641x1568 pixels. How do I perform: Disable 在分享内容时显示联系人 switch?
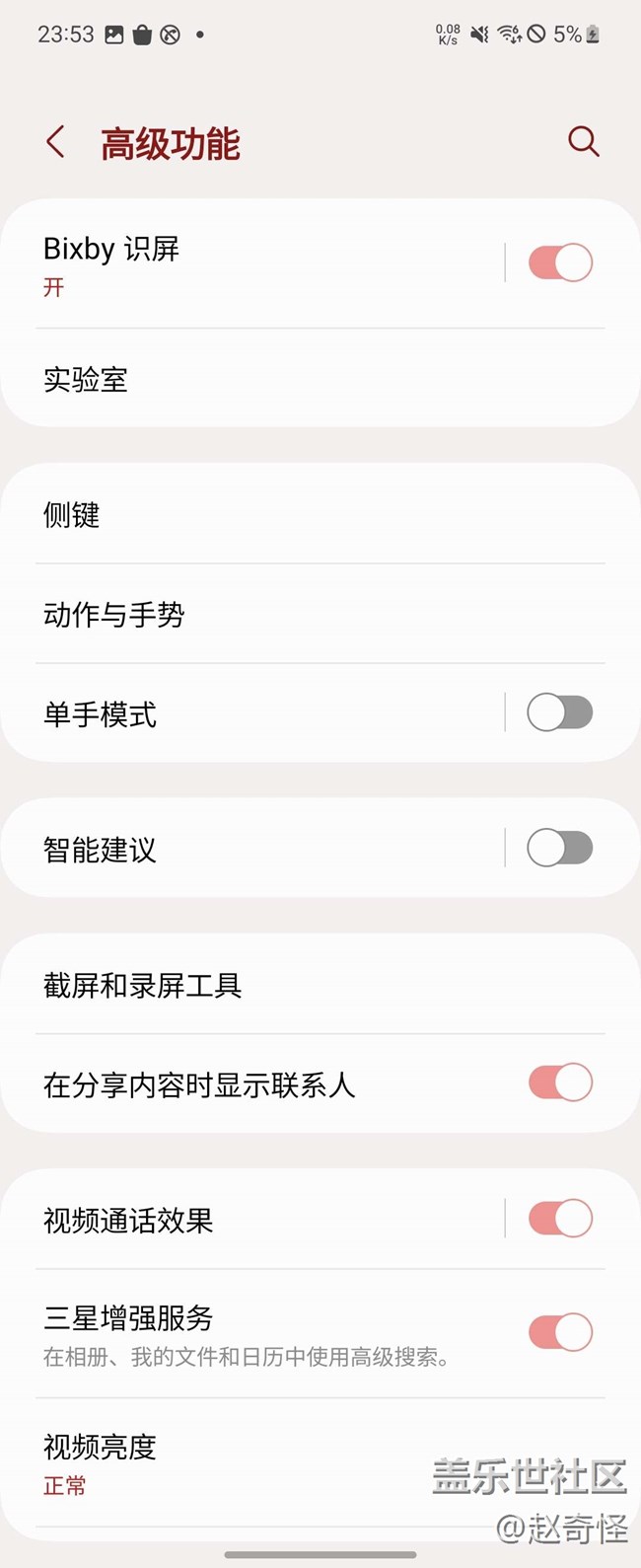pos(560,1083)
